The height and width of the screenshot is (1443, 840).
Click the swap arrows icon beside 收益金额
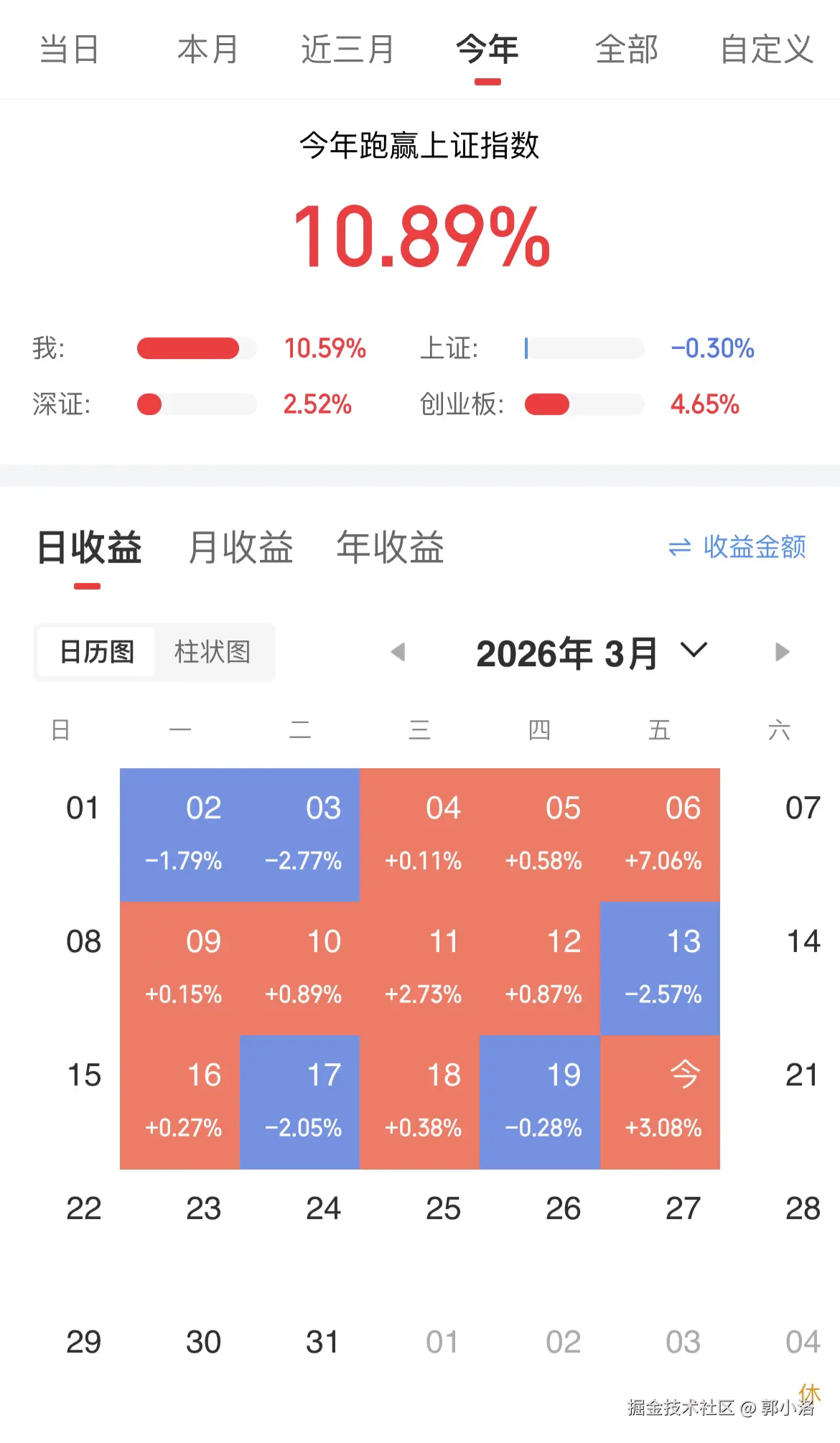coord(681,547)
